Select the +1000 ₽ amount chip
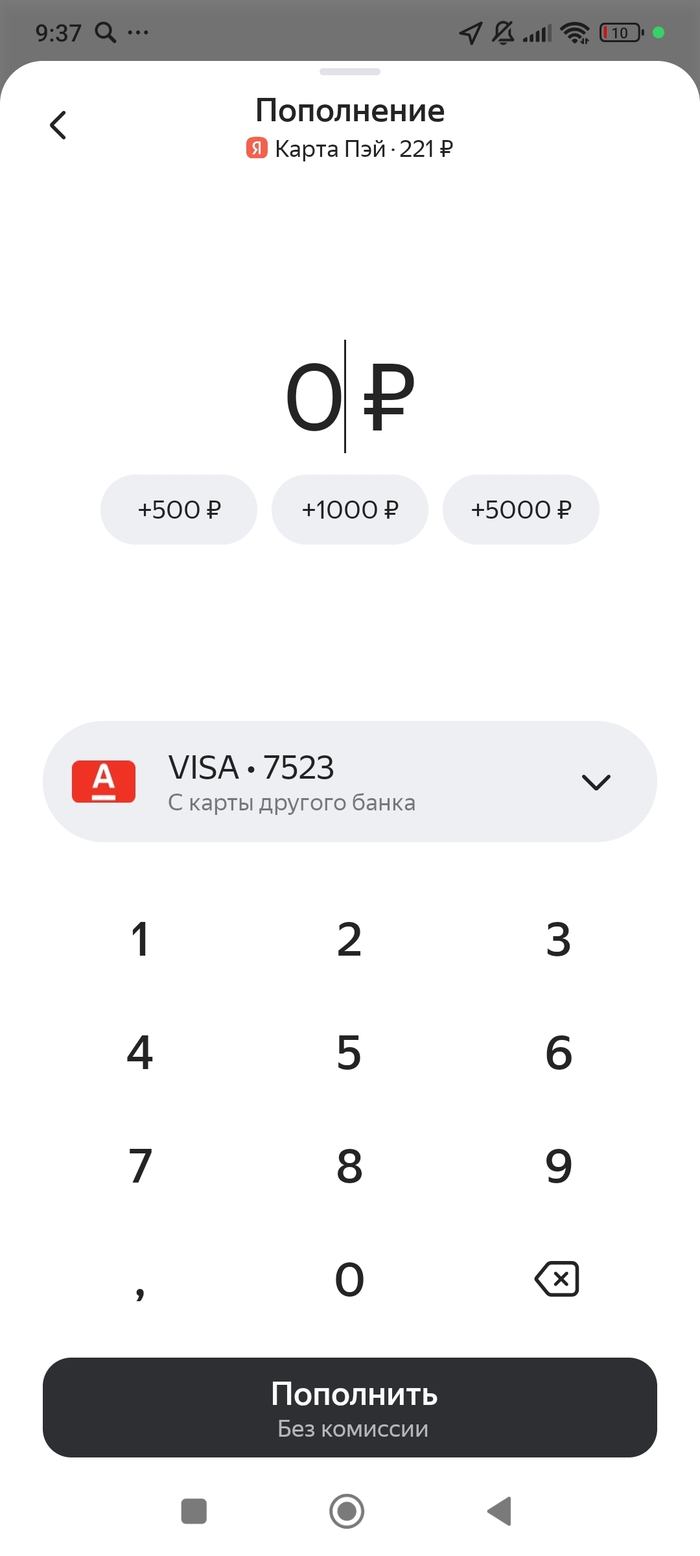 350,510
